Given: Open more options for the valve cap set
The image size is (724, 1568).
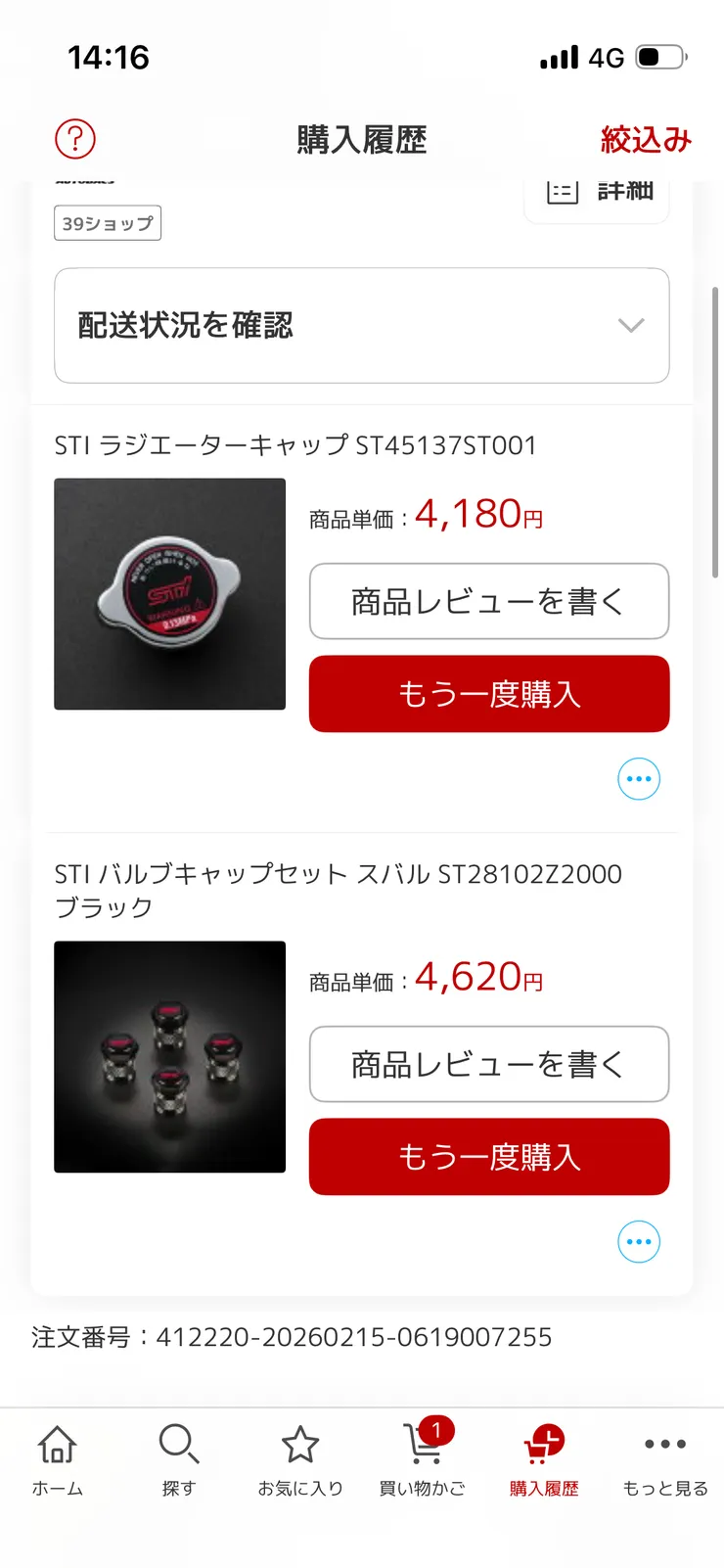Looking at the screenshot, I should pos(638,1241).
